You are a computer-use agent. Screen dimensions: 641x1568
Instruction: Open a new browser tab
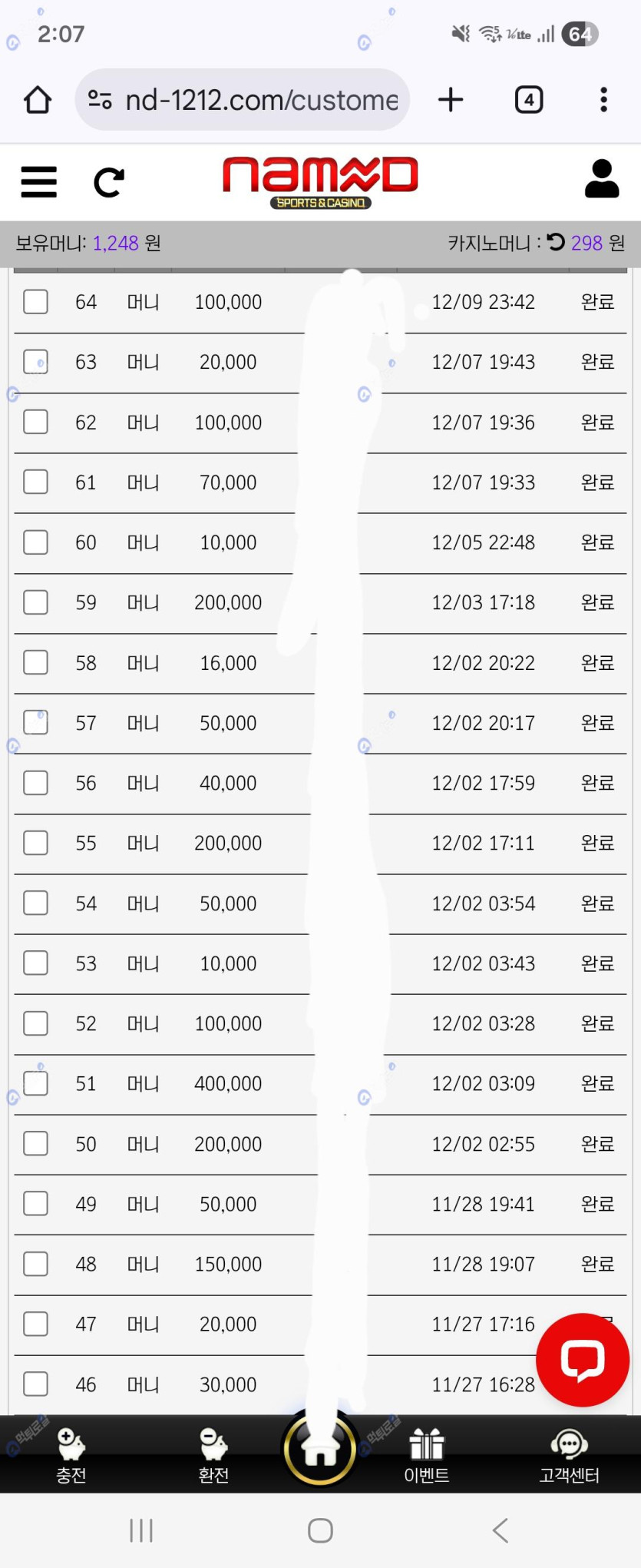[x=451, y=100]
